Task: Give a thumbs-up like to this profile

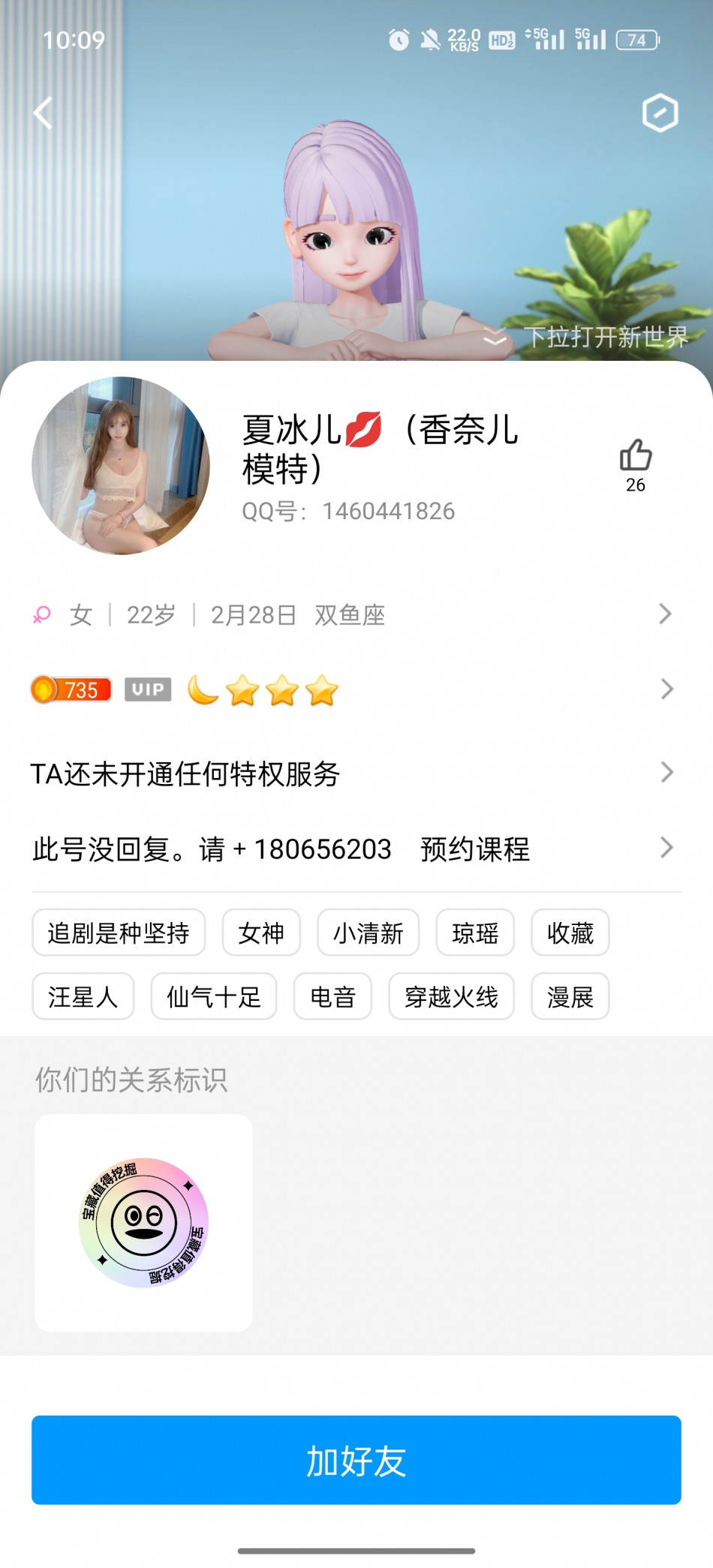Action: [x=635, y=456]
